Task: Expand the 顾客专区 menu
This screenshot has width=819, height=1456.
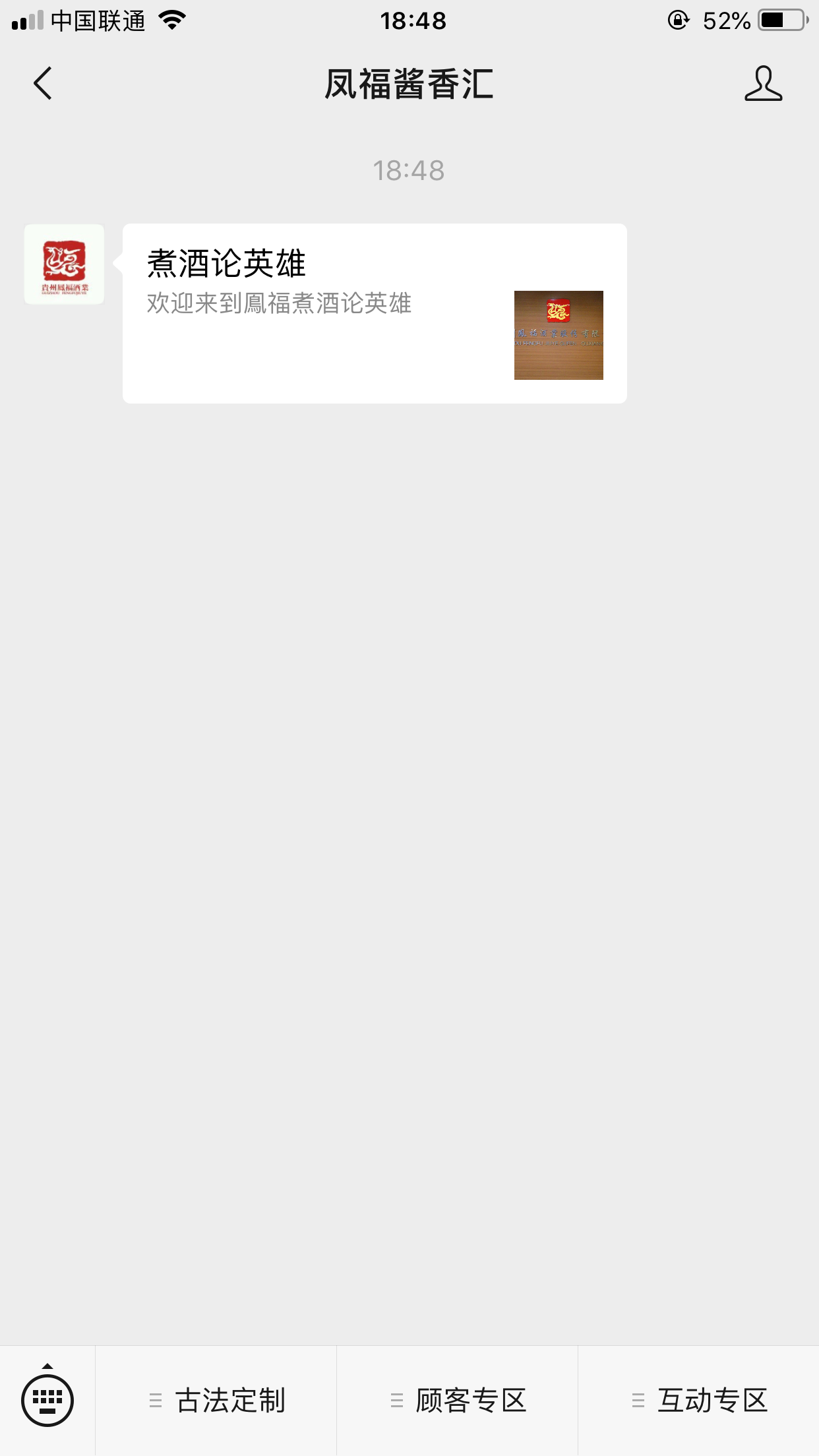Action: pos(458,1401)
